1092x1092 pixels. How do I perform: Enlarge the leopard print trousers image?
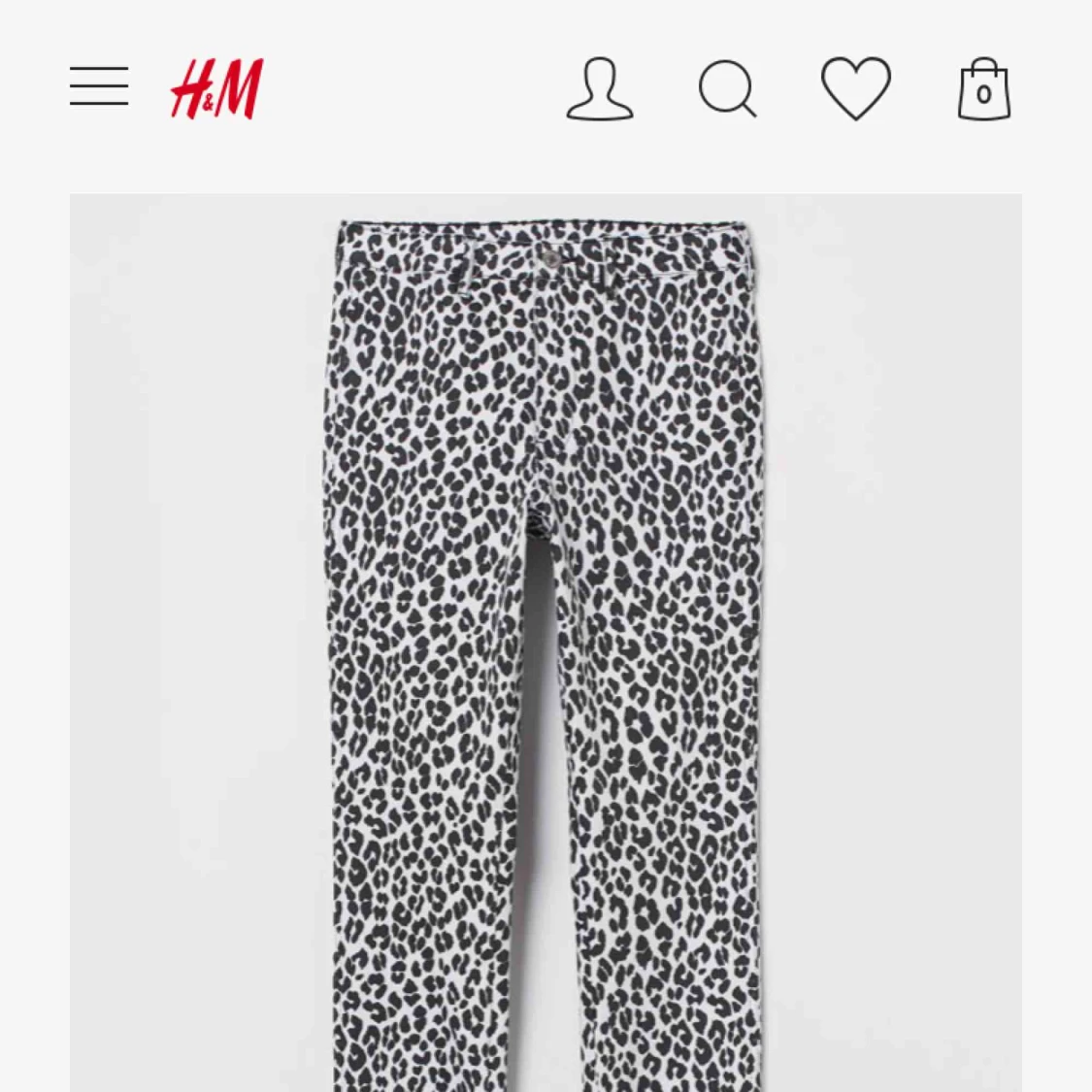pos(546,641)
